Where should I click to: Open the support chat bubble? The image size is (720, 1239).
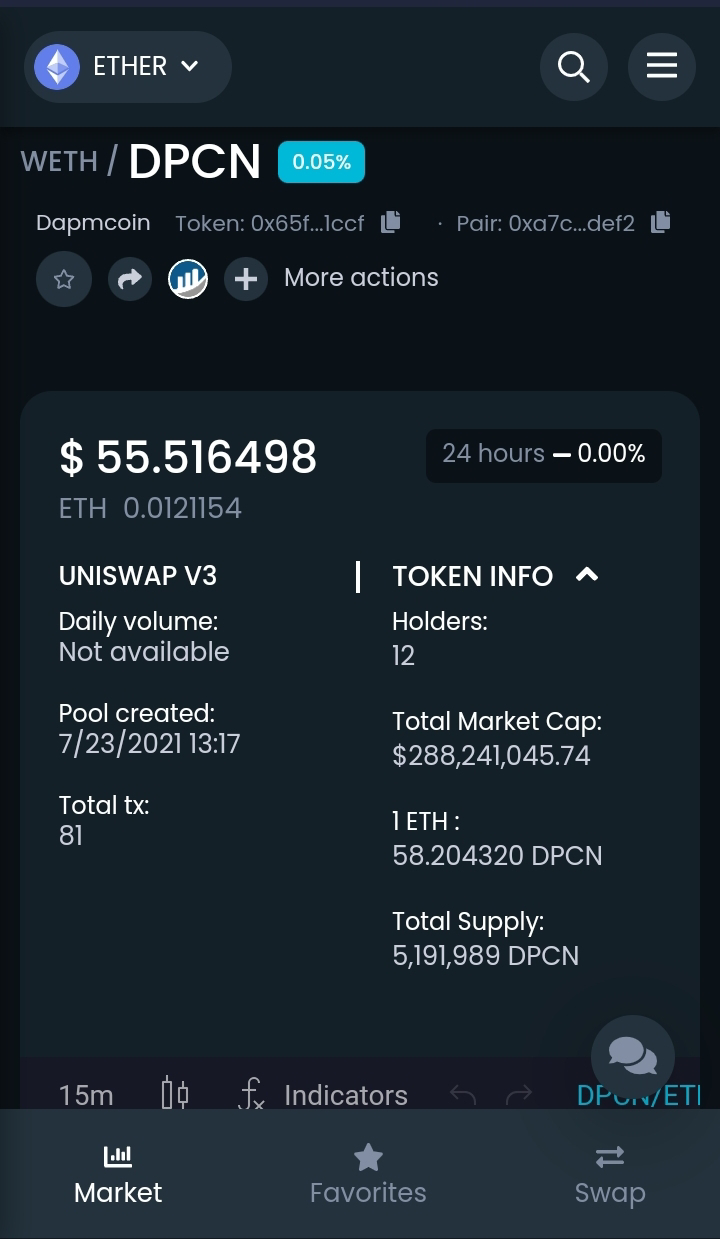[632, 1056]
